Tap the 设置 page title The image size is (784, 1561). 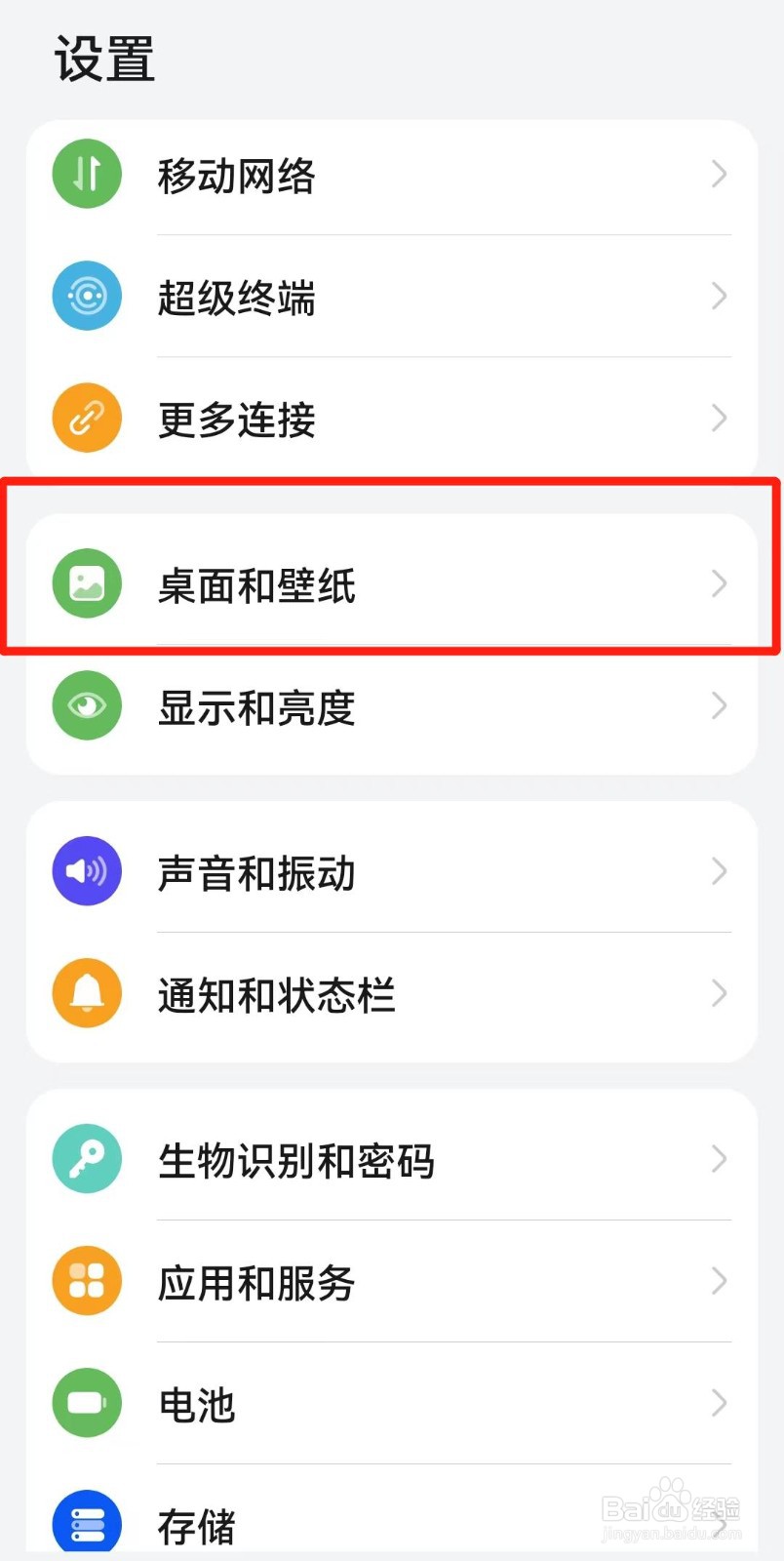pyautogui.click(x=104, y=59)
